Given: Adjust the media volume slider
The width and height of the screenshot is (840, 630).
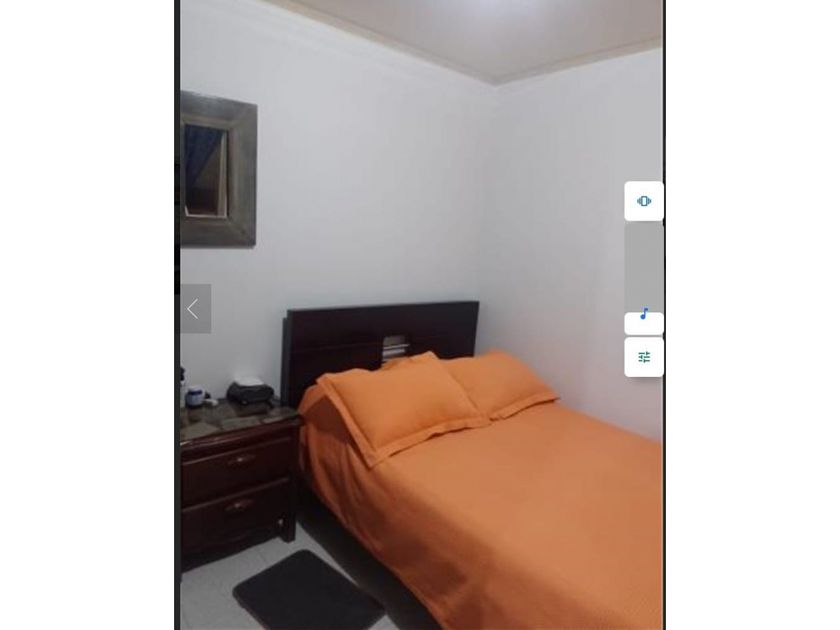Looking at the screenshot, I should point(644,278).
